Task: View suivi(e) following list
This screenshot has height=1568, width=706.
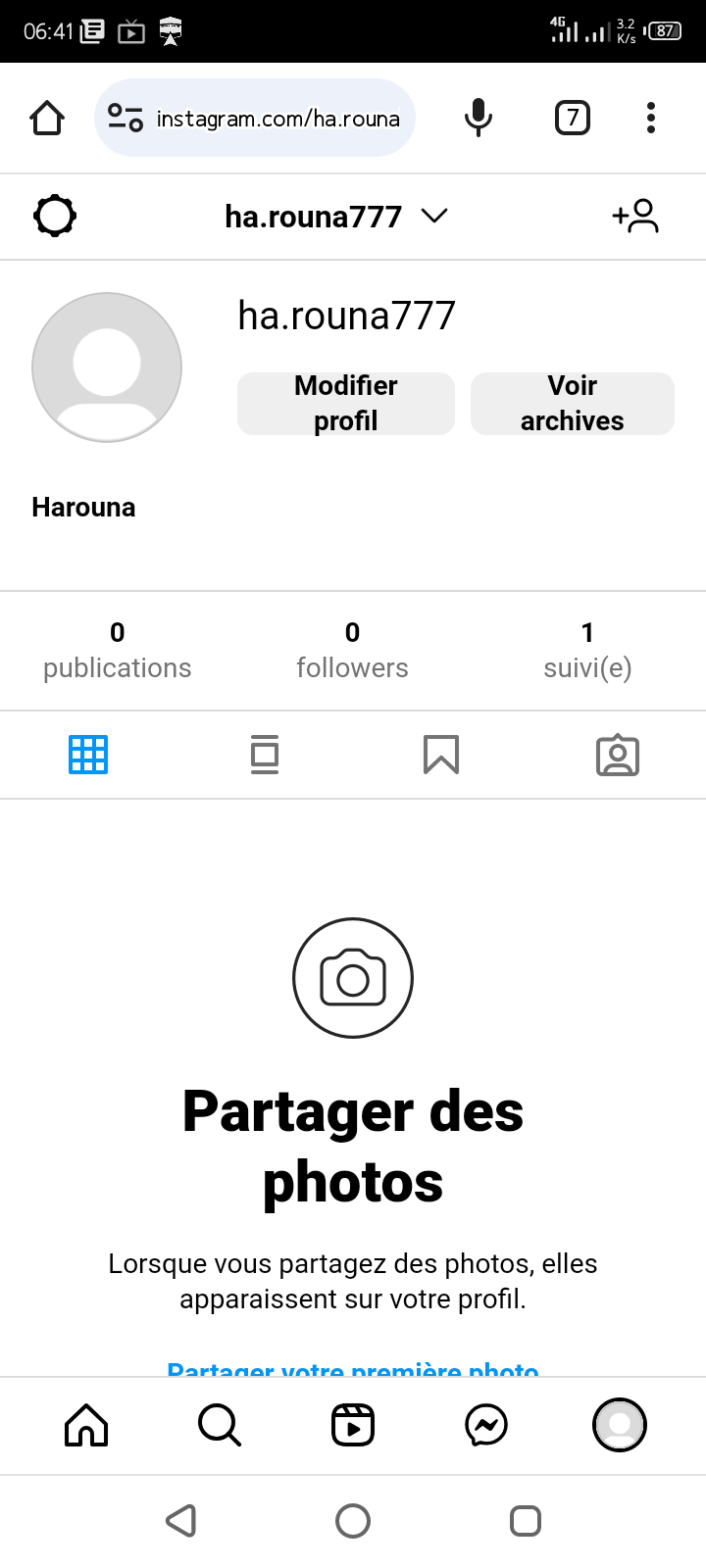Action: coord(587,651)
